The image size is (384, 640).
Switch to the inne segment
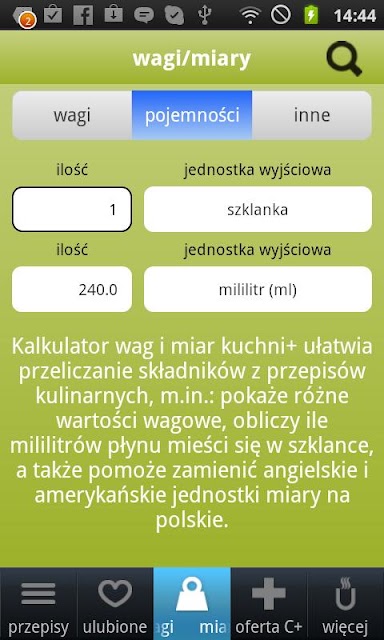(312, 116)
